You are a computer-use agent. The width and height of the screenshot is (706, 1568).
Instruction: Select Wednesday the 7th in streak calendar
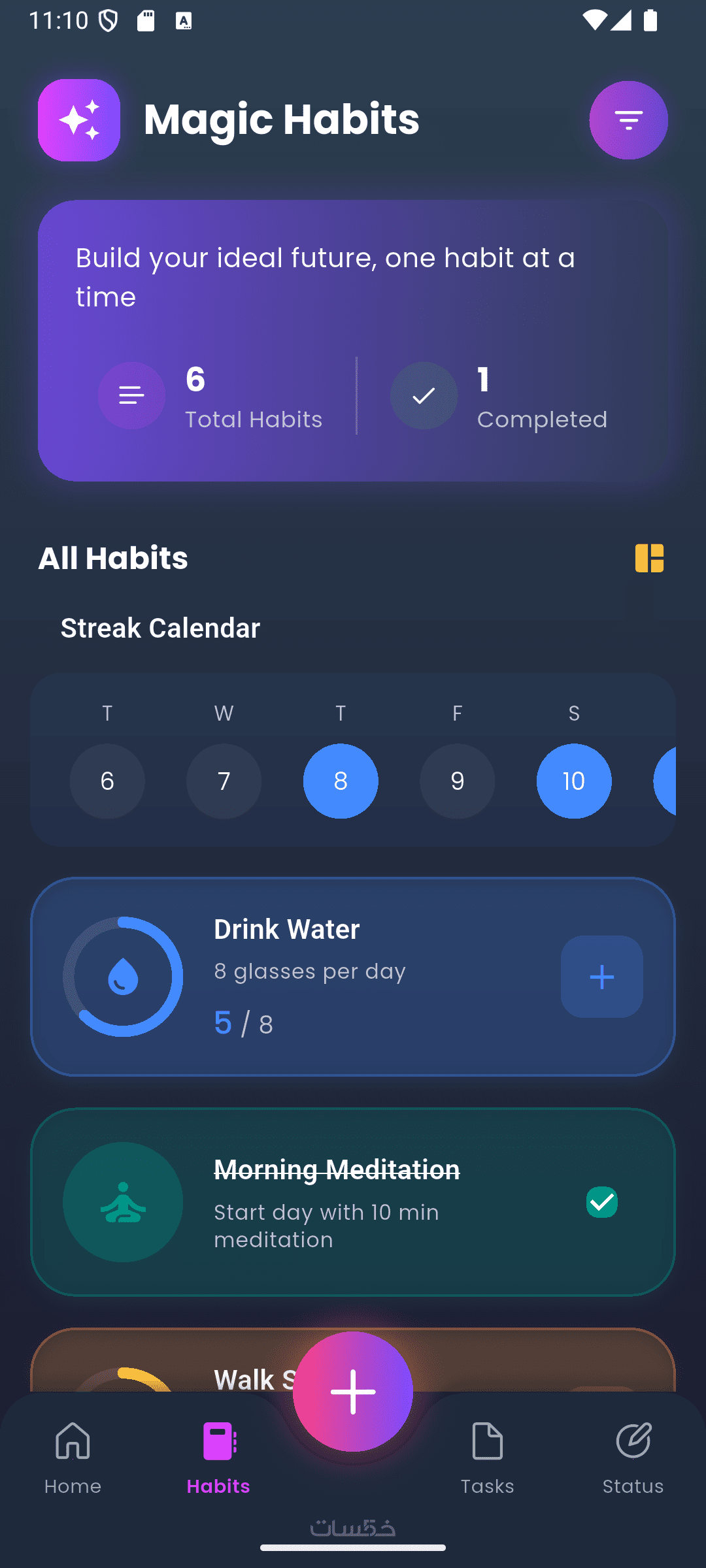[224, 781]
